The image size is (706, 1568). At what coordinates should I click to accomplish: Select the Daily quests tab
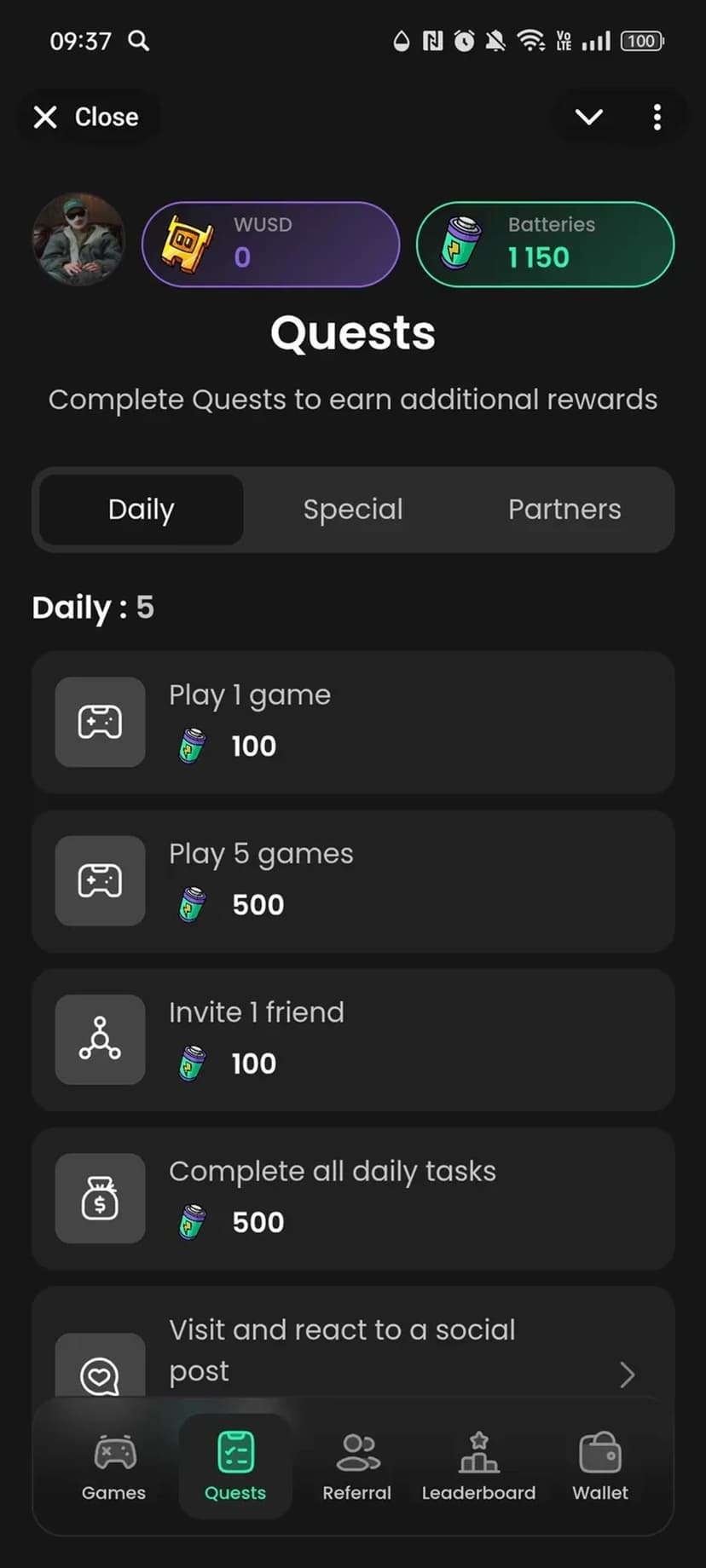(142, 510)
